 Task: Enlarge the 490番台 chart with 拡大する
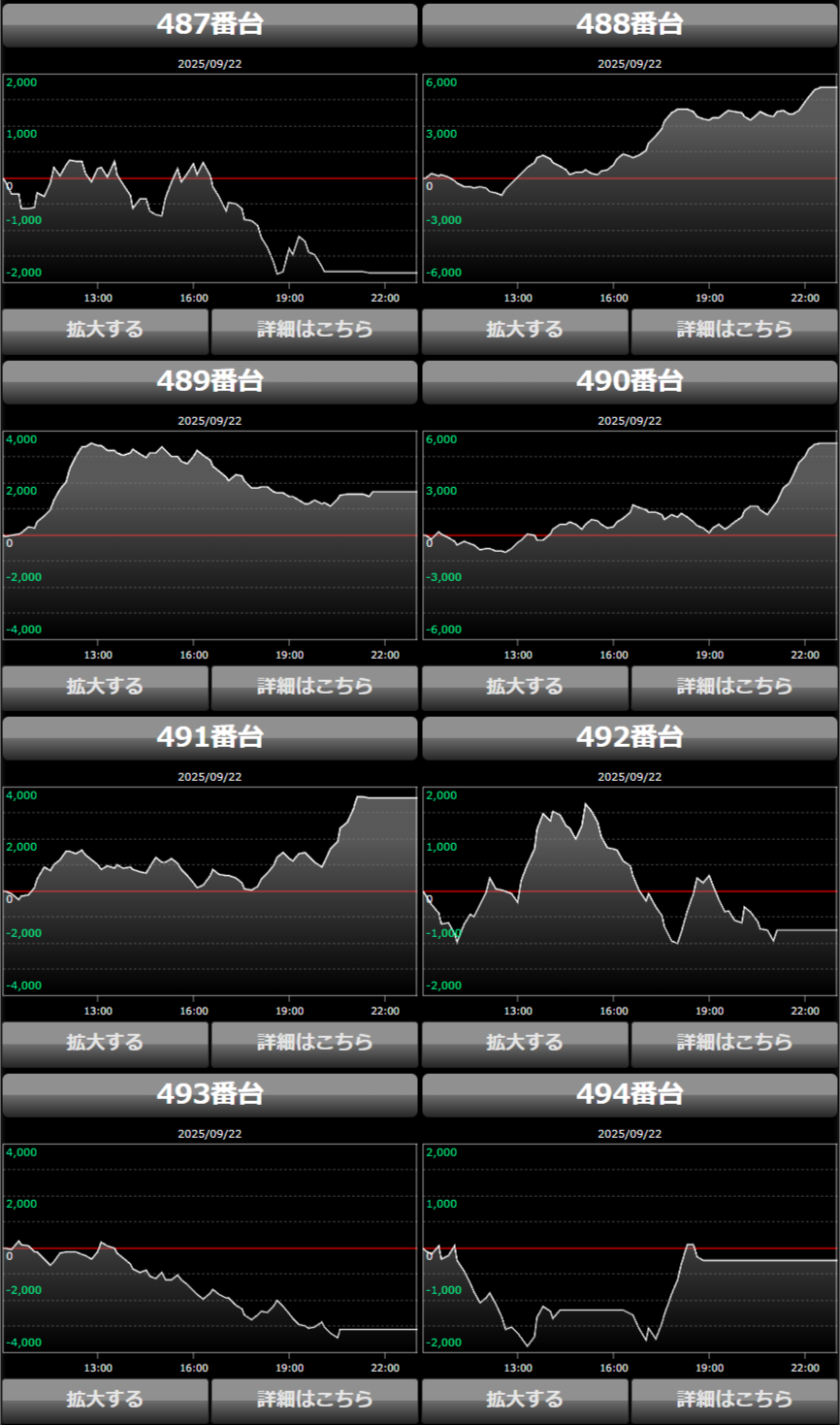click(525, 687)
